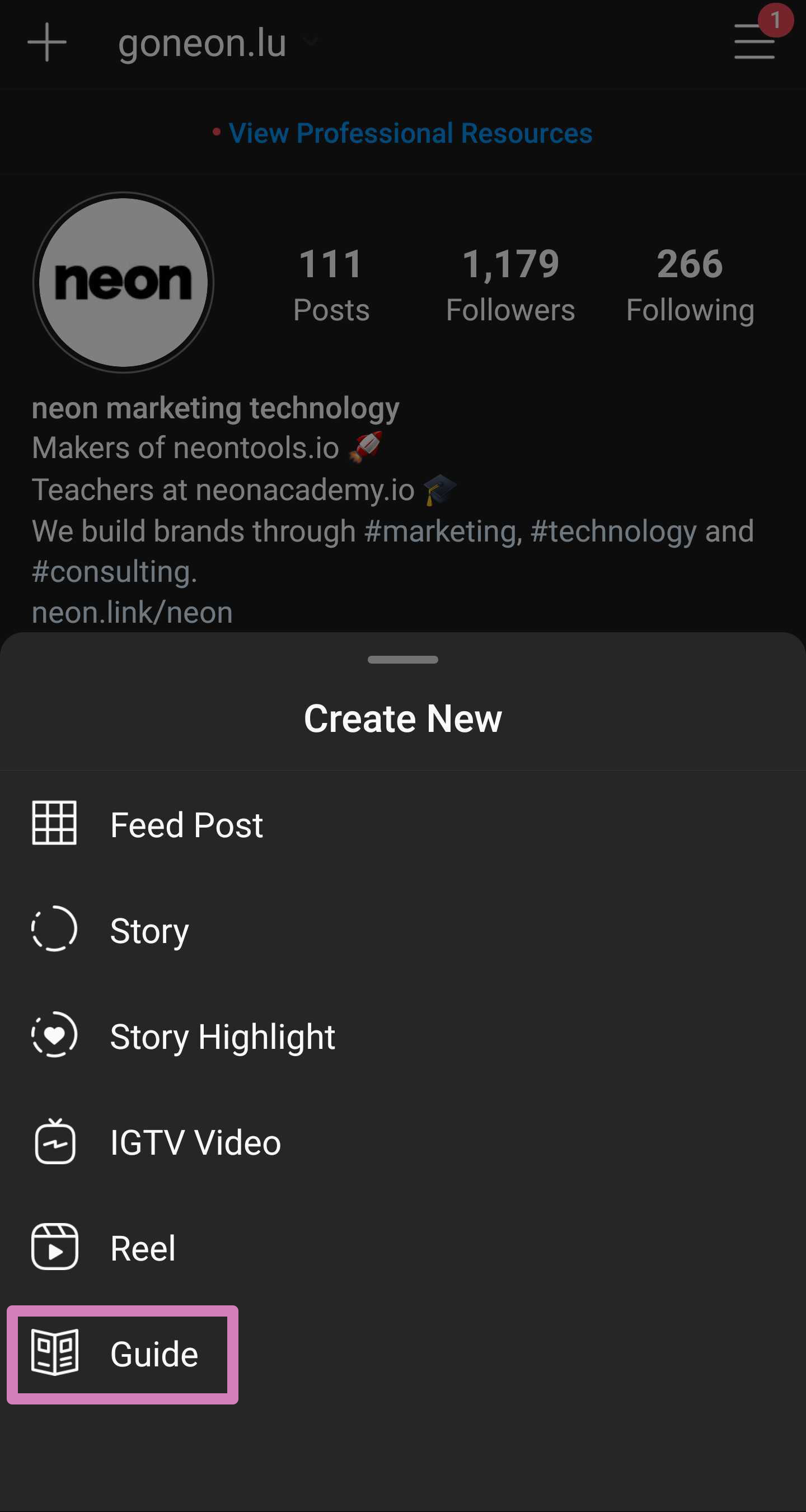Start a new IGTV Video
The image size is (806, 1512).
(x=403, y=1142)
